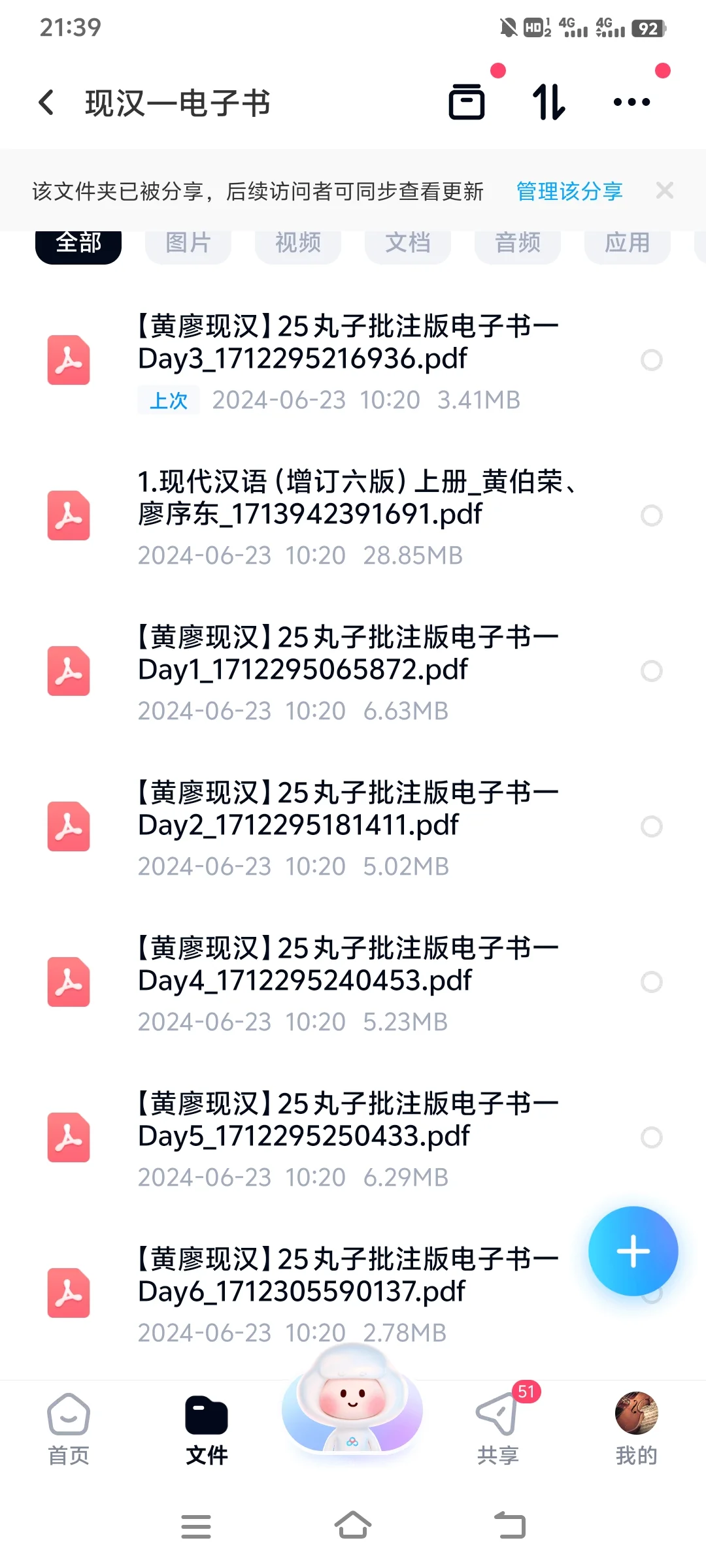This screenshot has width=706, height=1568.
Task: Open the Day5_1712295250433.pdf file
Action: point(353,1138)
